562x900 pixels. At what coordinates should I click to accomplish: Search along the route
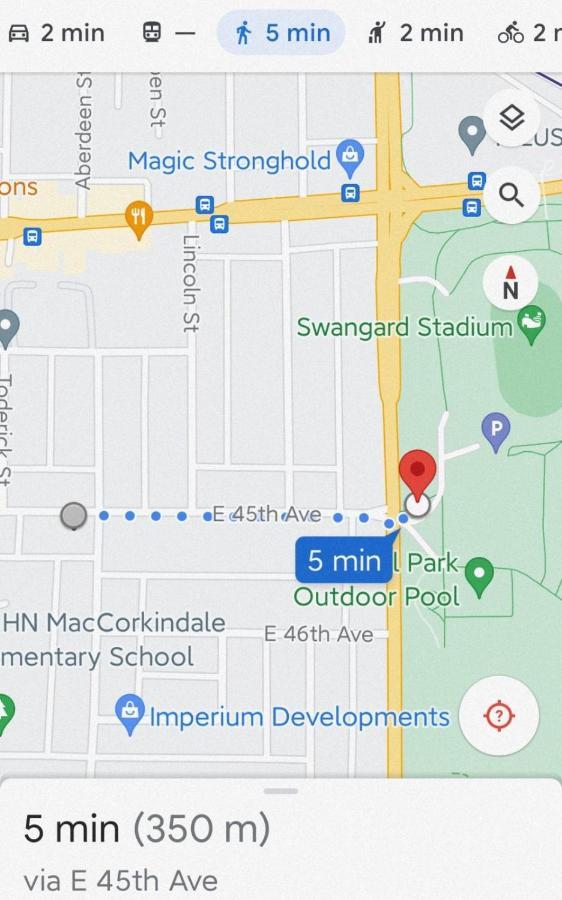511,196
